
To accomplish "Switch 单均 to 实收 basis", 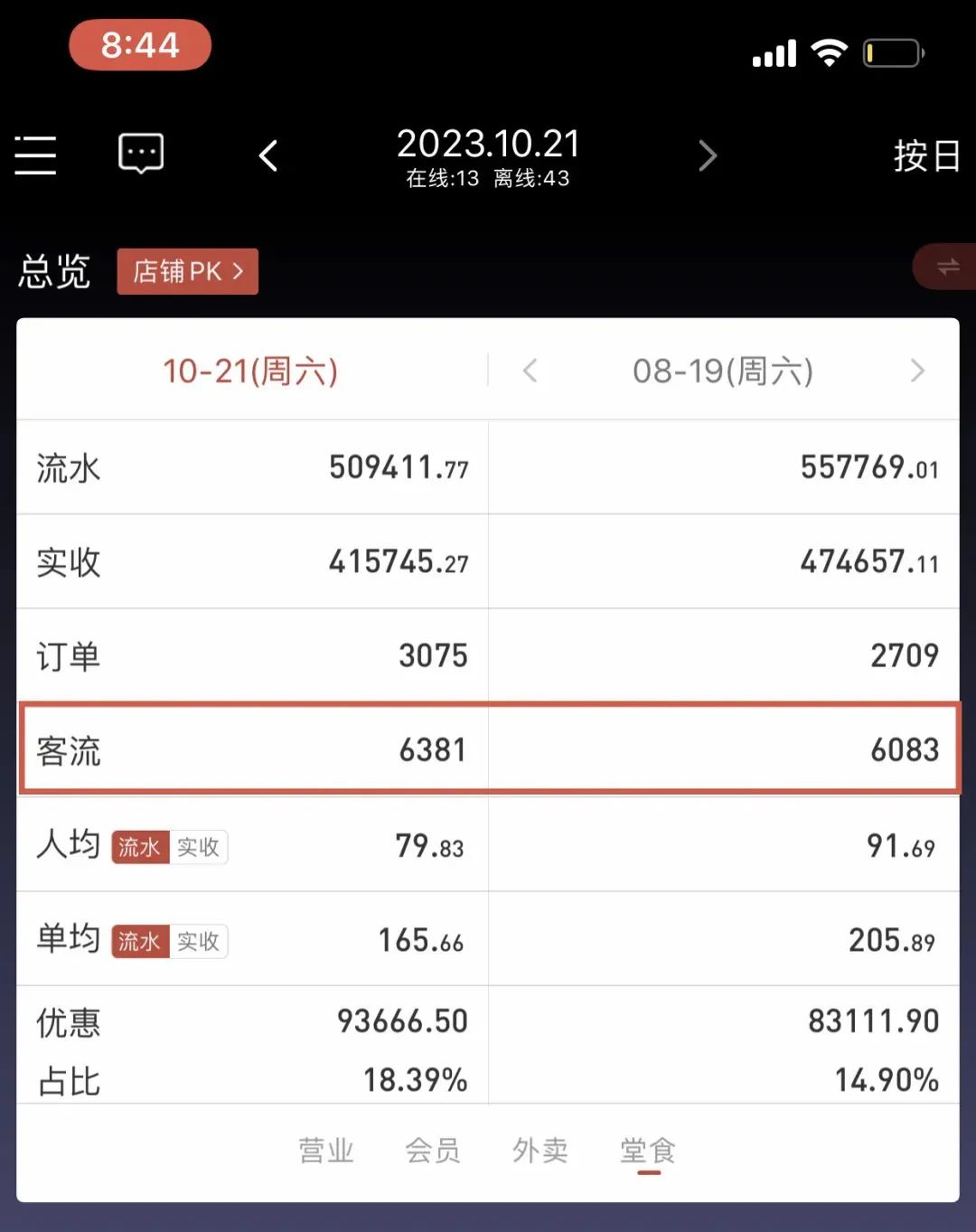I will [x=198, y=941].
